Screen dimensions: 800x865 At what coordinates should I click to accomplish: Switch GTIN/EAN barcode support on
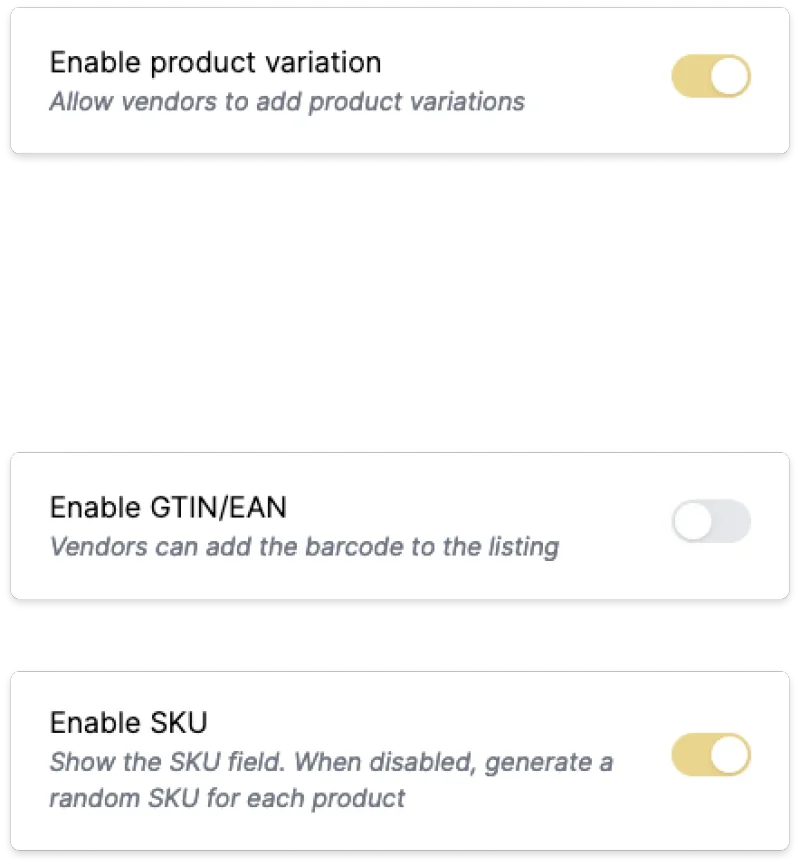click(710, 523)
